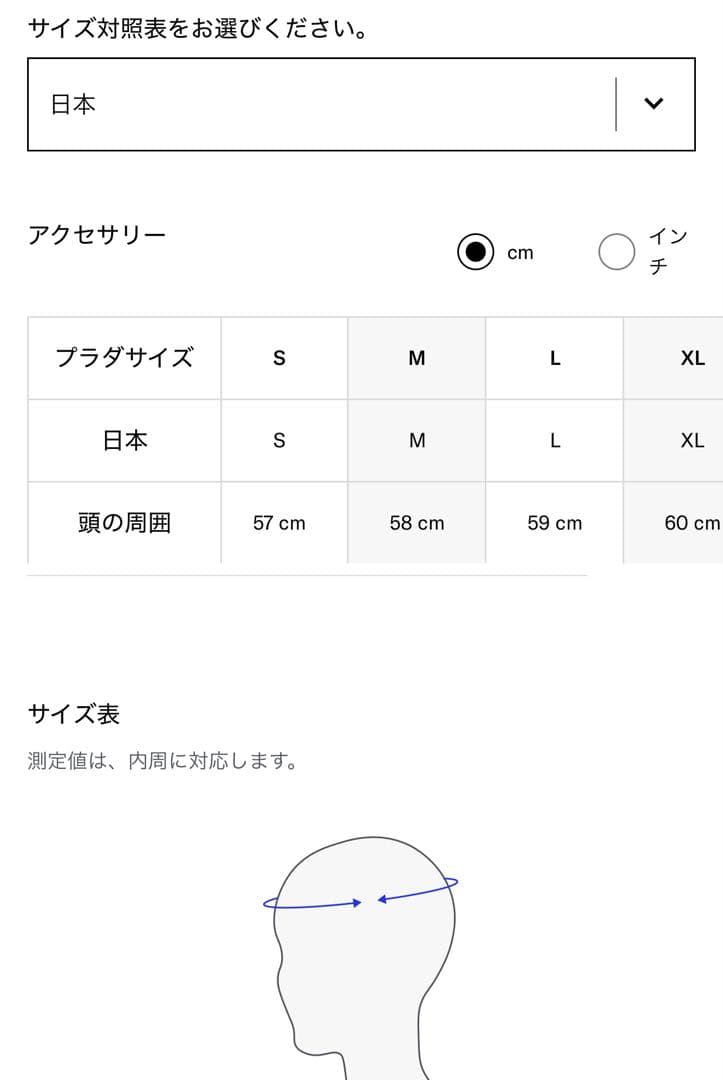Viewport: 723px width, 1080px height.
Task: Select the cm unit radio button
Action: [476, 252]
